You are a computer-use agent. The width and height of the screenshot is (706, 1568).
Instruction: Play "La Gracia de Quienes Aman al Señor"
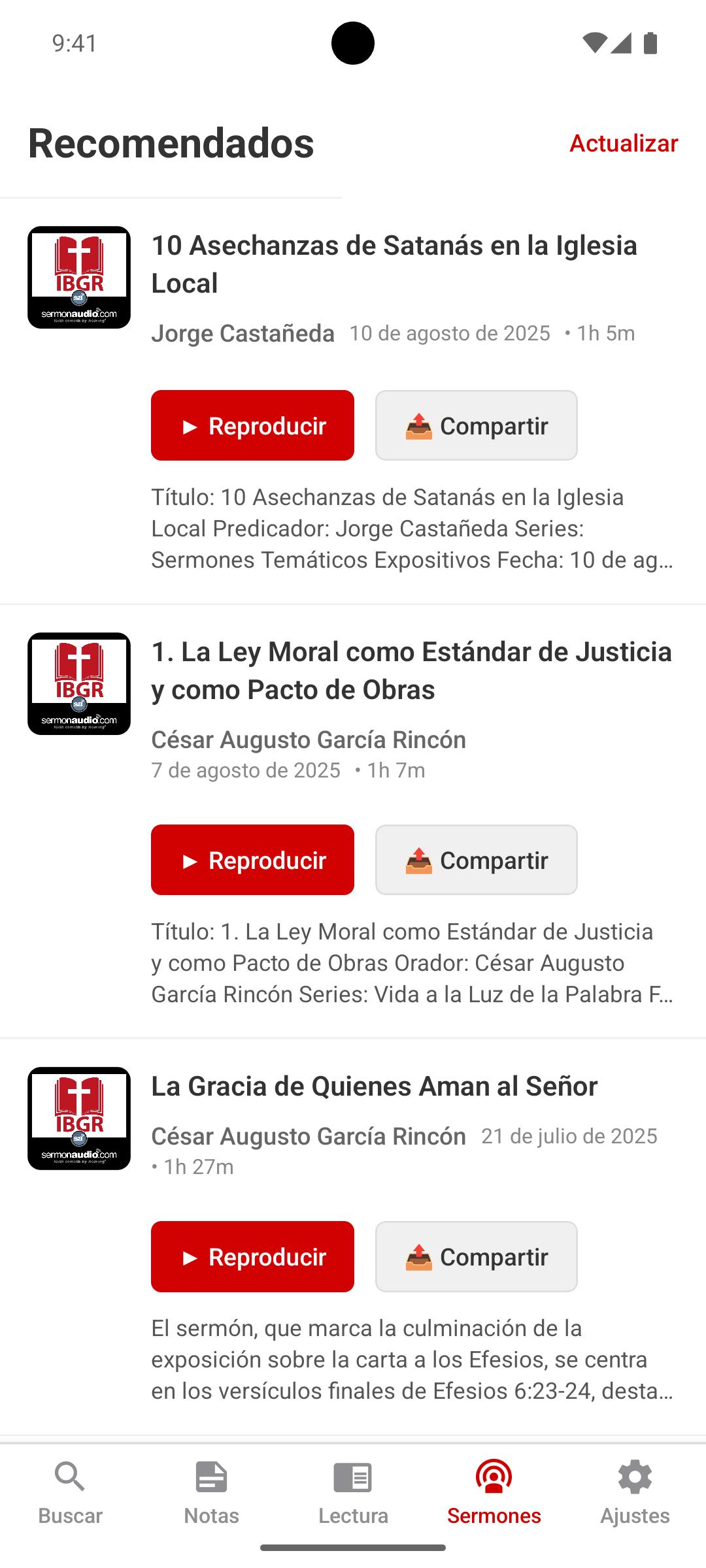[252, 1256]
